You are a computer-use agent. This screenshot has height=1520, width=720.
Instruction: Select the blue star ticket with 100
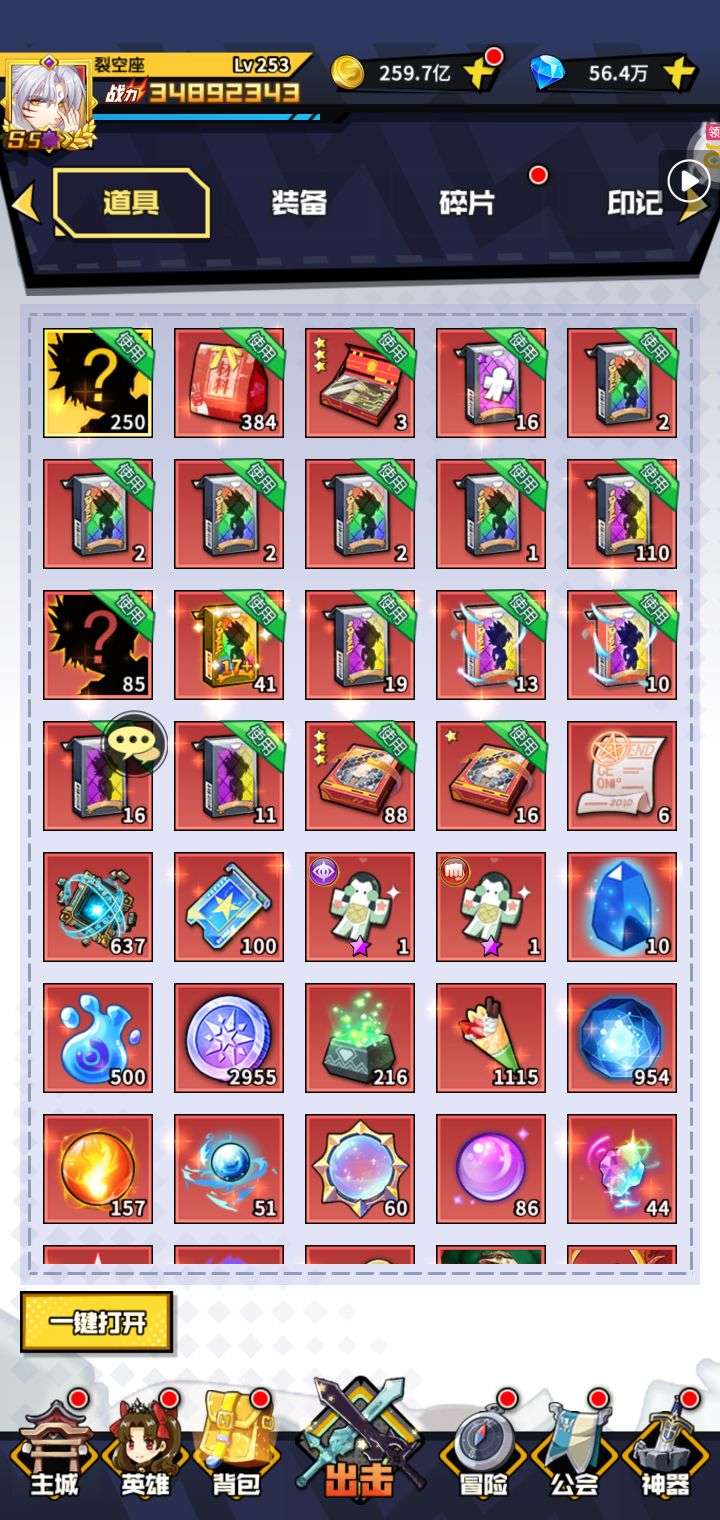click(x=229, y=907)
